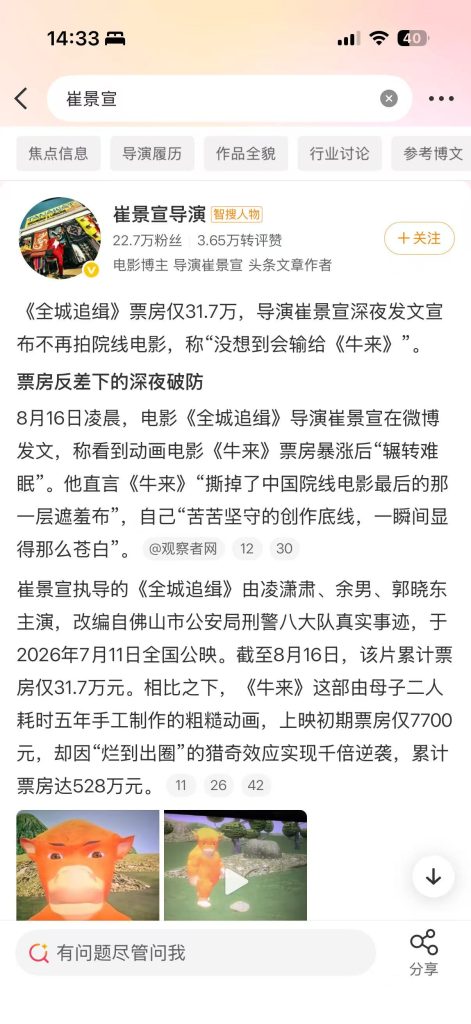Jump down with the round arrow button
This screenshot has width=471, height=1024.
[433, 876]
